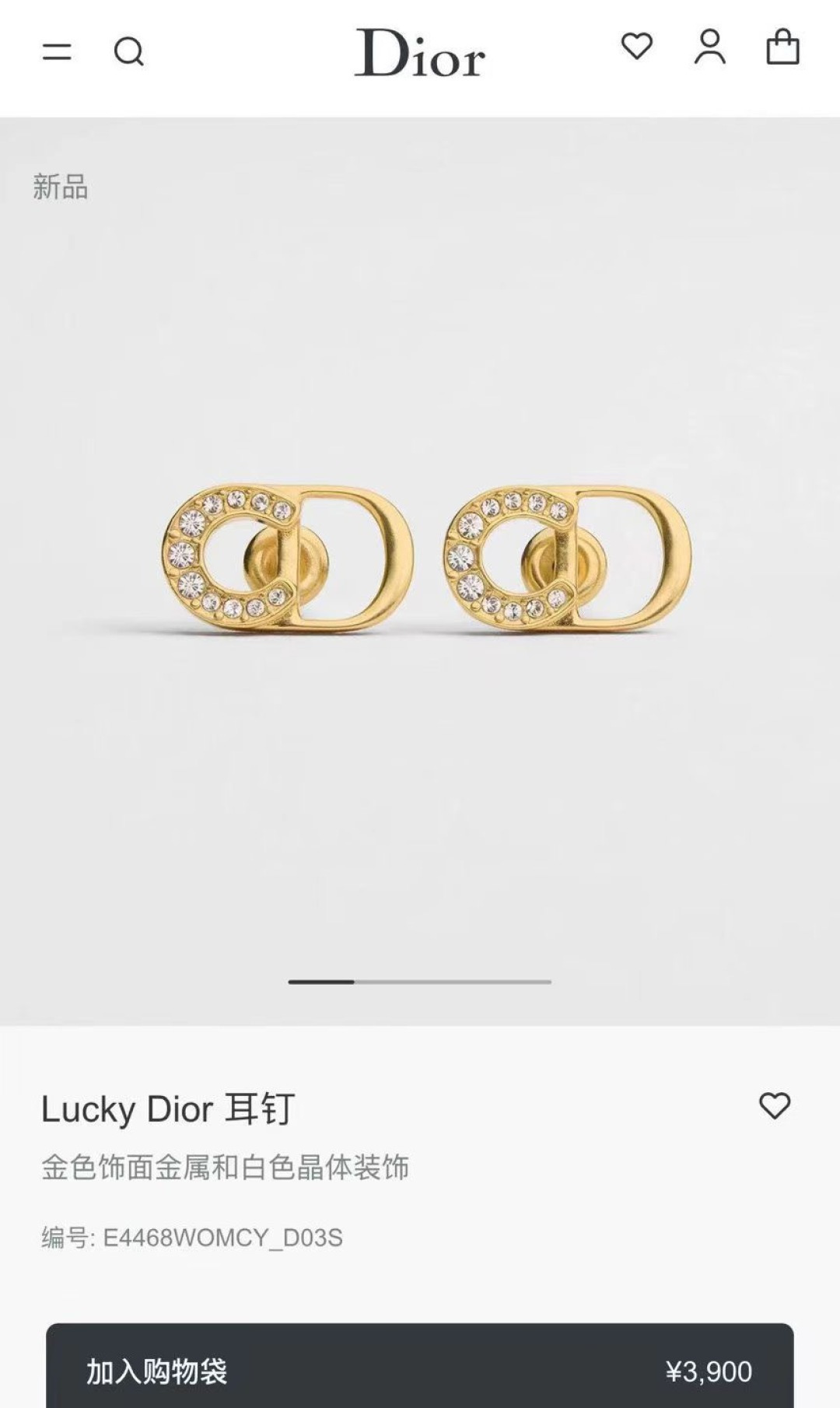Screen dimensions: 840x1408
Task: Go to the Dior home page
Action: click(420, 53)
